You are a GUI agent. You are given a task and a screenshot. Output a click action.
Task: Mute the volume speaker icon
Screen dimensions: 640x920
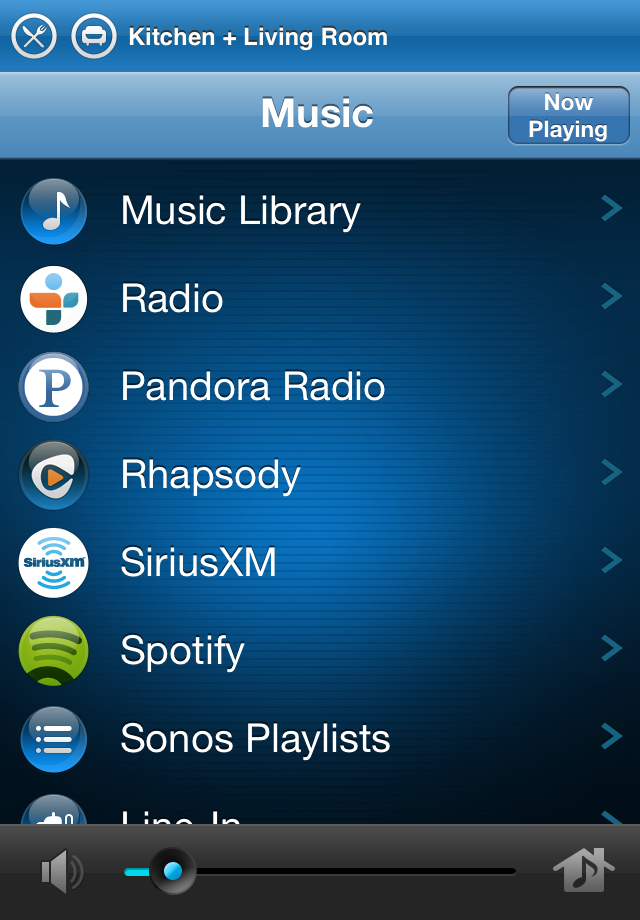62,872
